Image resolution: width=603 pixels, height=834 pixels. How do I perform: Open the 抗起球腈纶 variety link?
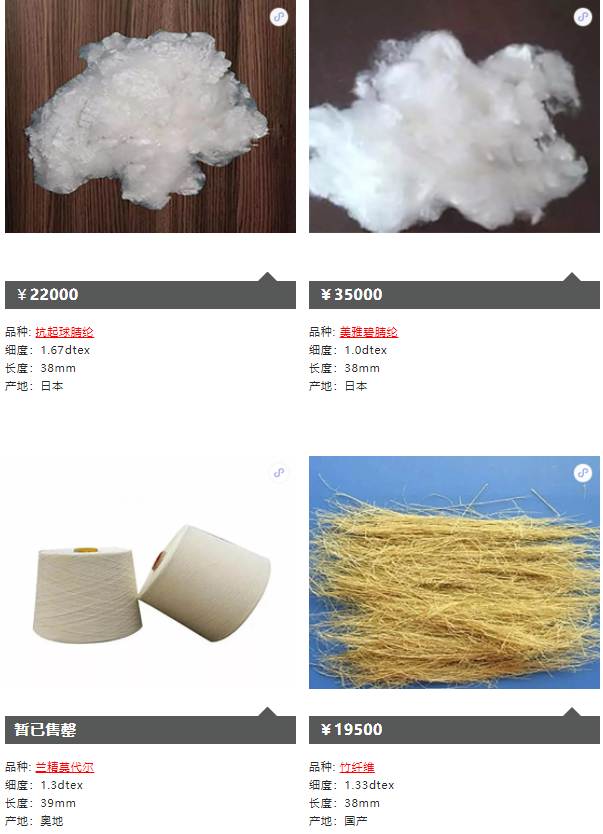click(65, 332)
